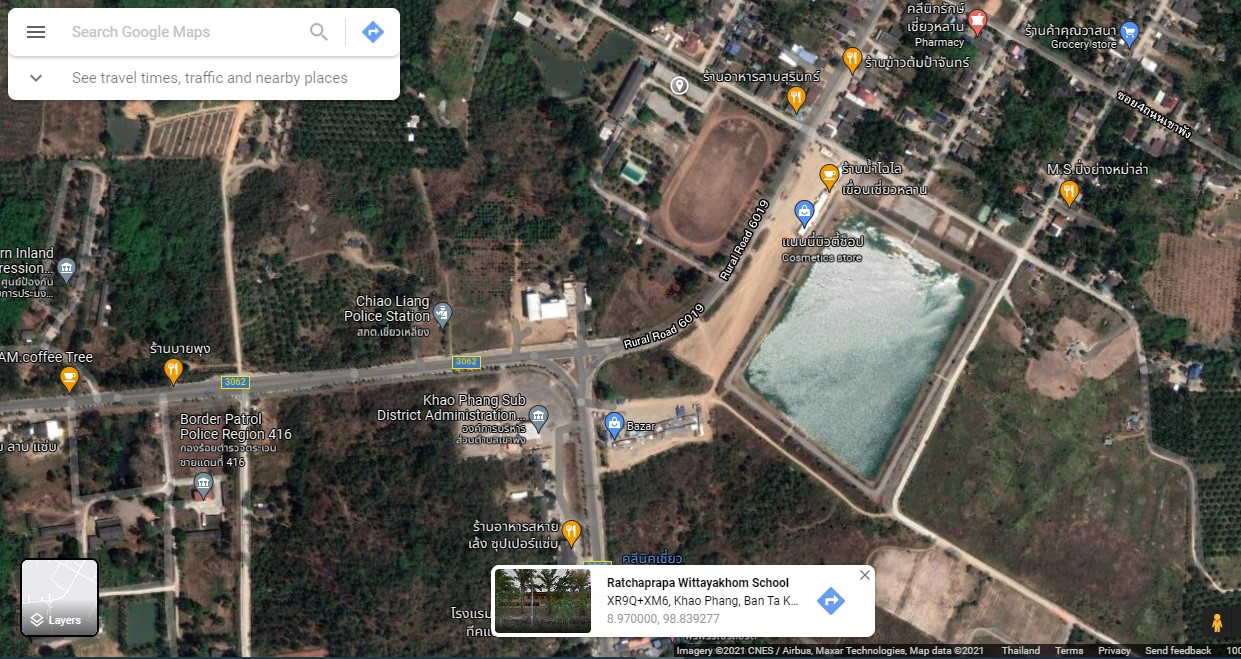
Task: Open directions from the search bar
Action: tap(373, 32)
